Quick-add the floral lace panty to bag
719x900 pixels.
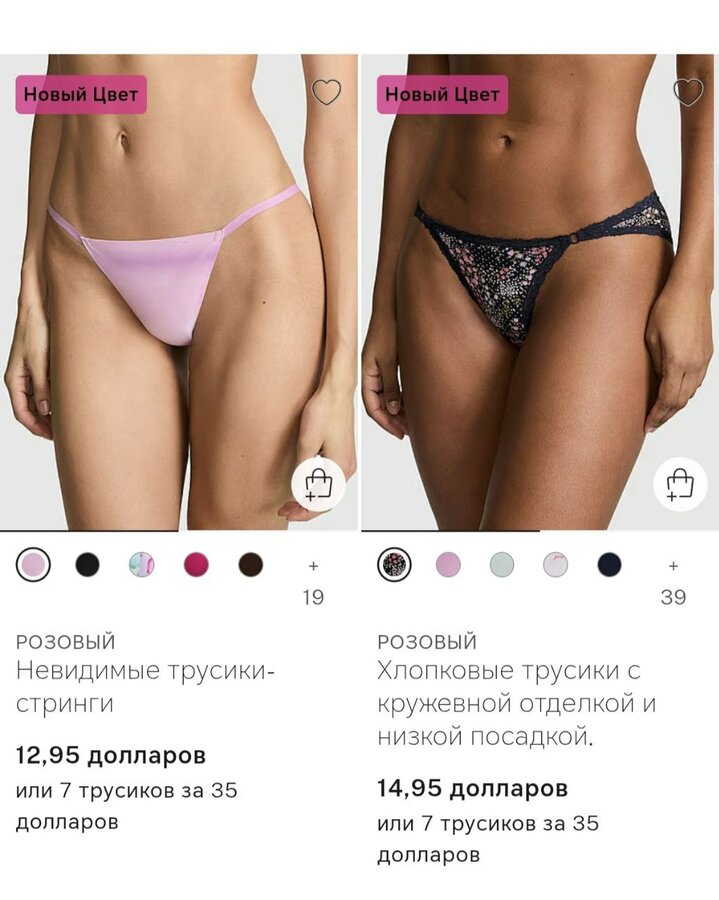point(680,485)
